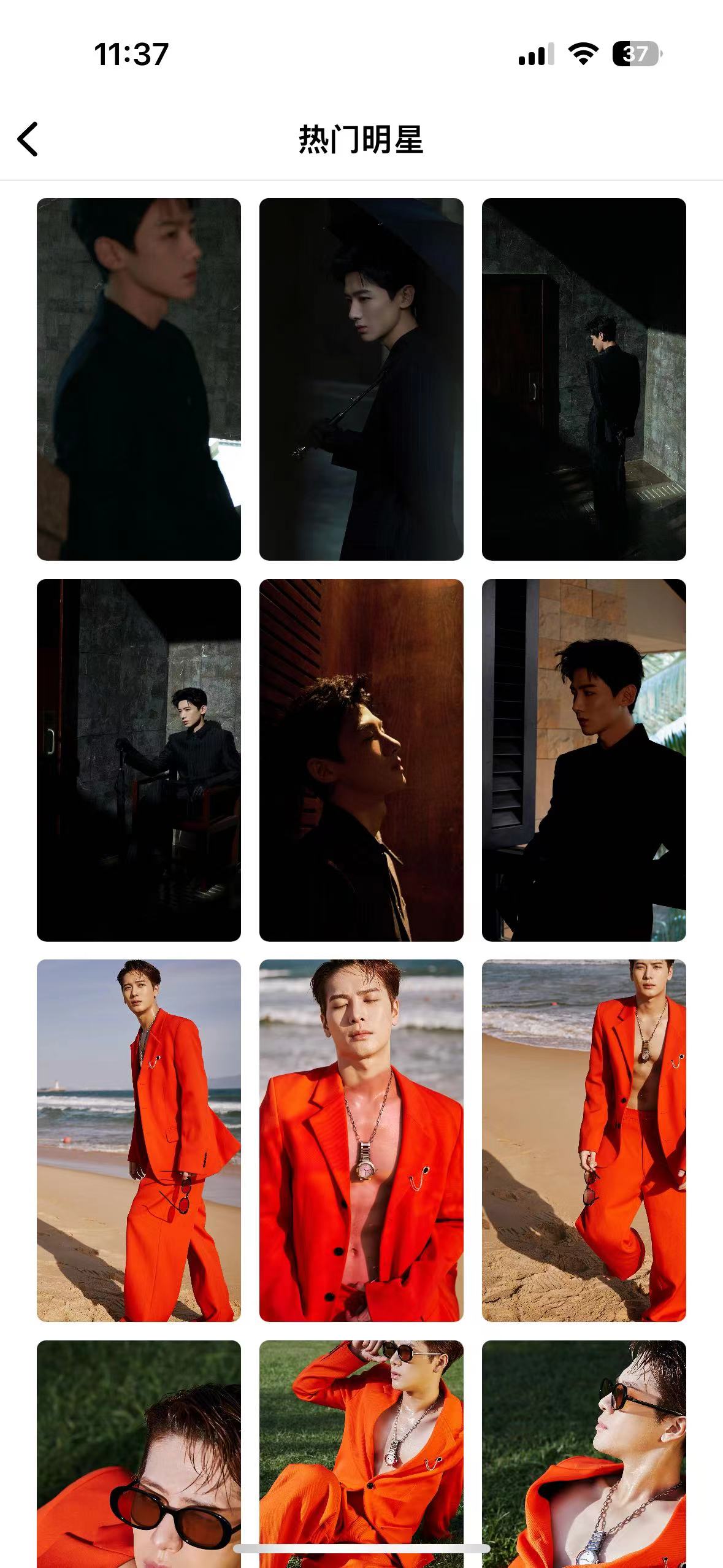The image size is (723, 1568).
Task: Select the warm-lit profile against wooden wall
Action: point(361,759)
